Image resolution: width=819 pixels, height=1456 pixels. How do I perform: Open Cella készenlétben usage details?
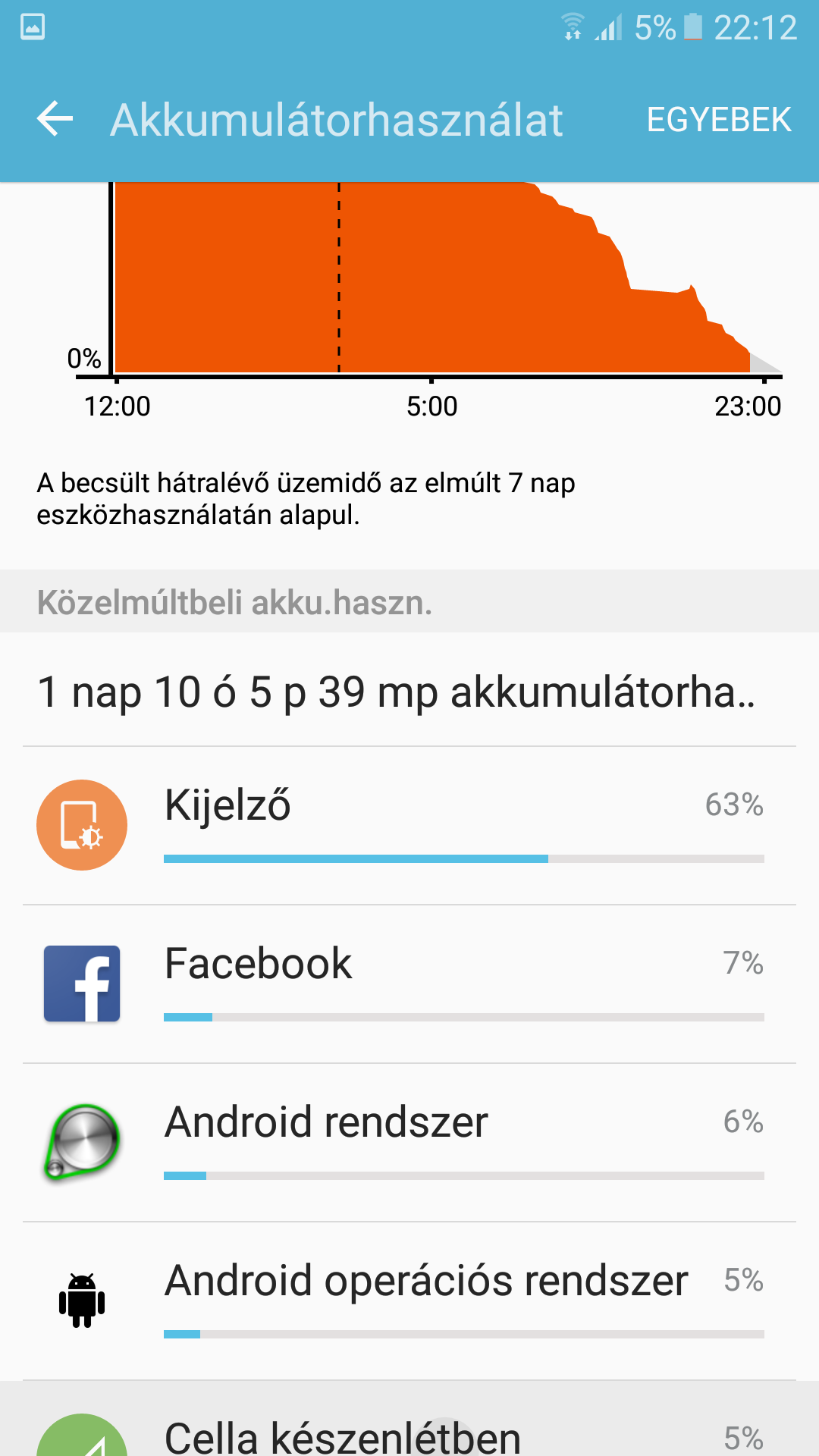409,1419
